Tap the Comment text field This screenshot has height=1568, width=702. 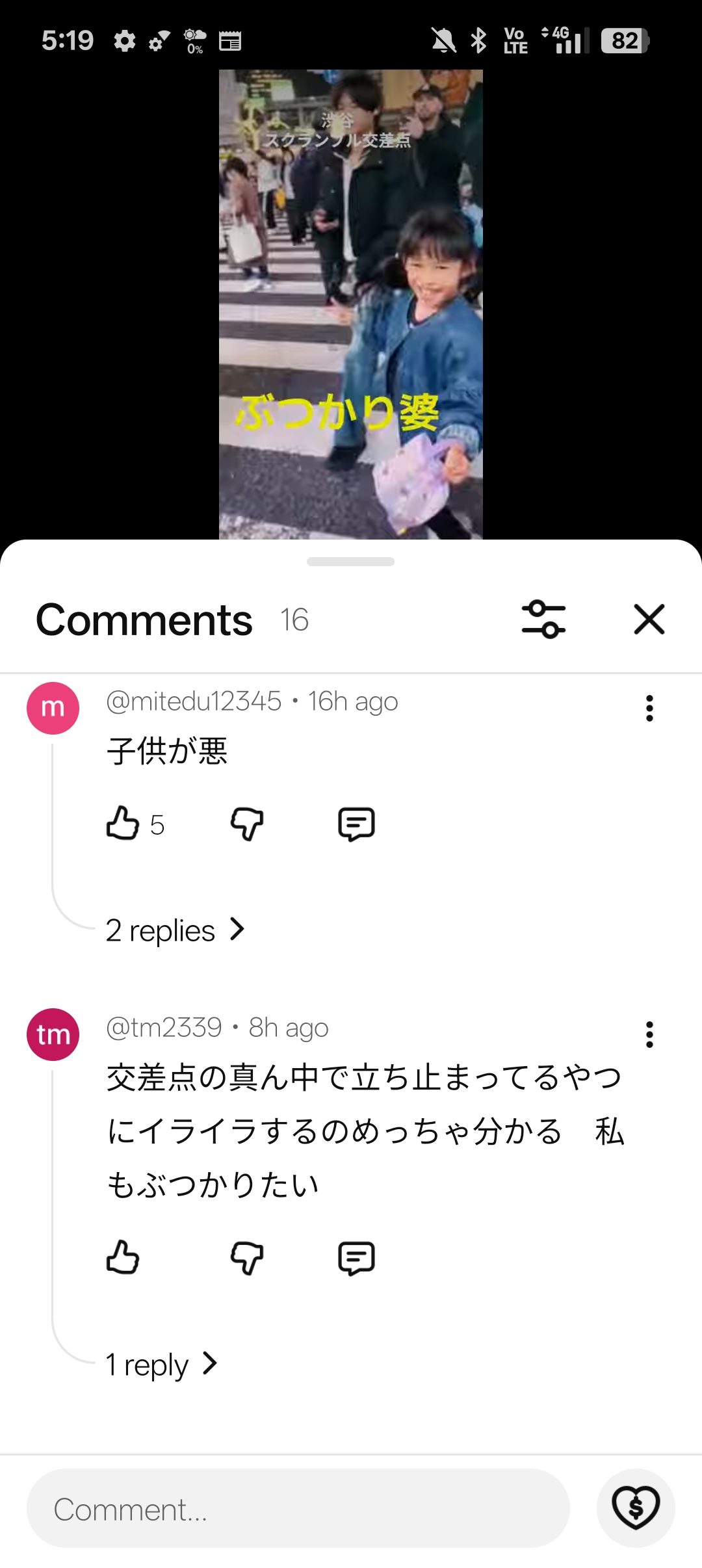298,1508
